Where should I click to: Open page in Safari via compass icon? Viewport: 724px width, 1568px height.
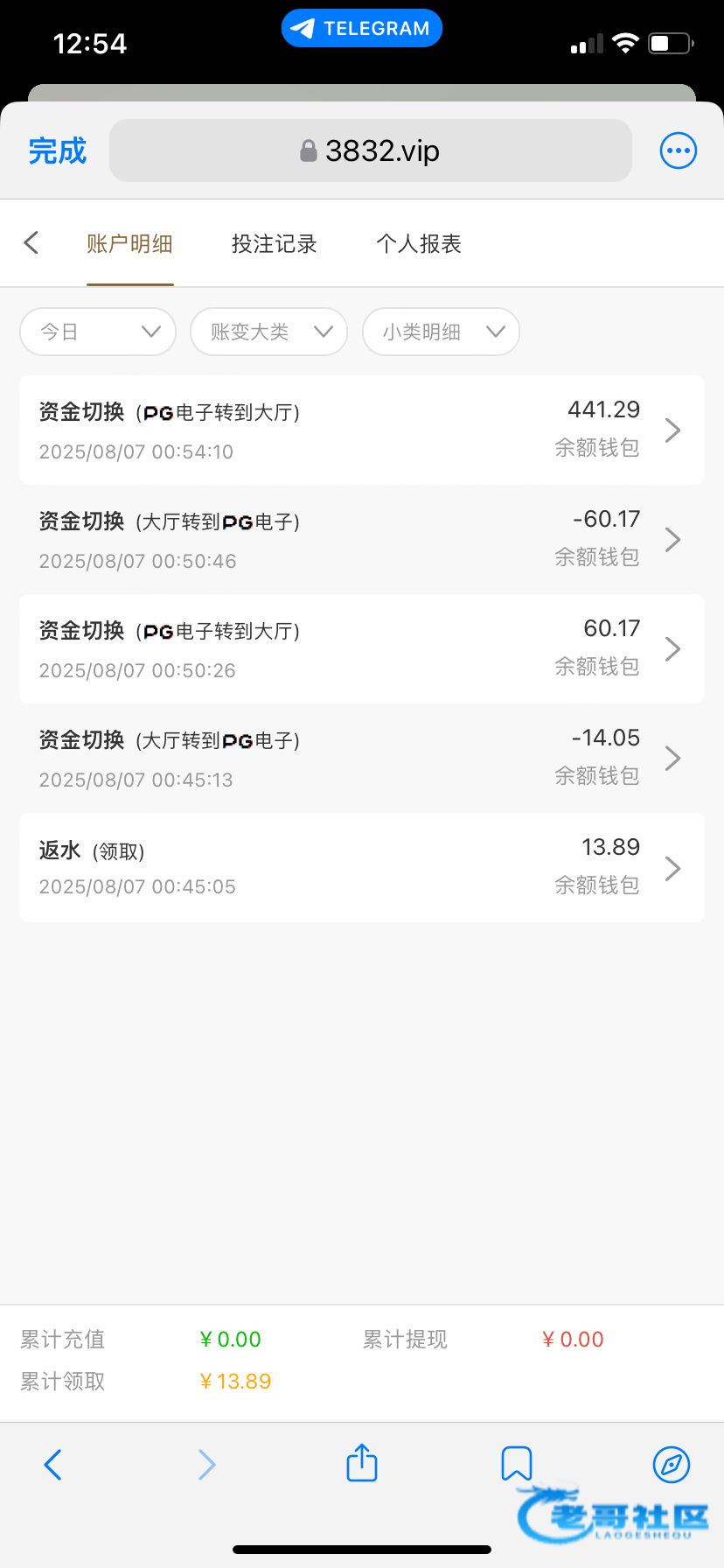click(671, 1464)
